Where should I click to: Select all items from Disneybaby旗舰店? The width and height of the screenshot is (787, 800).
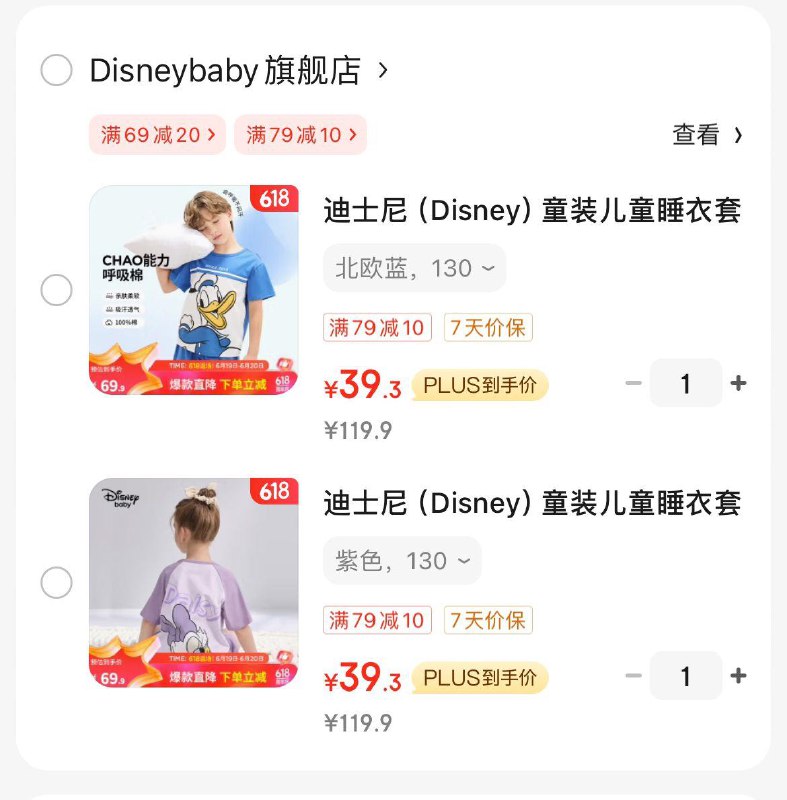56,71
